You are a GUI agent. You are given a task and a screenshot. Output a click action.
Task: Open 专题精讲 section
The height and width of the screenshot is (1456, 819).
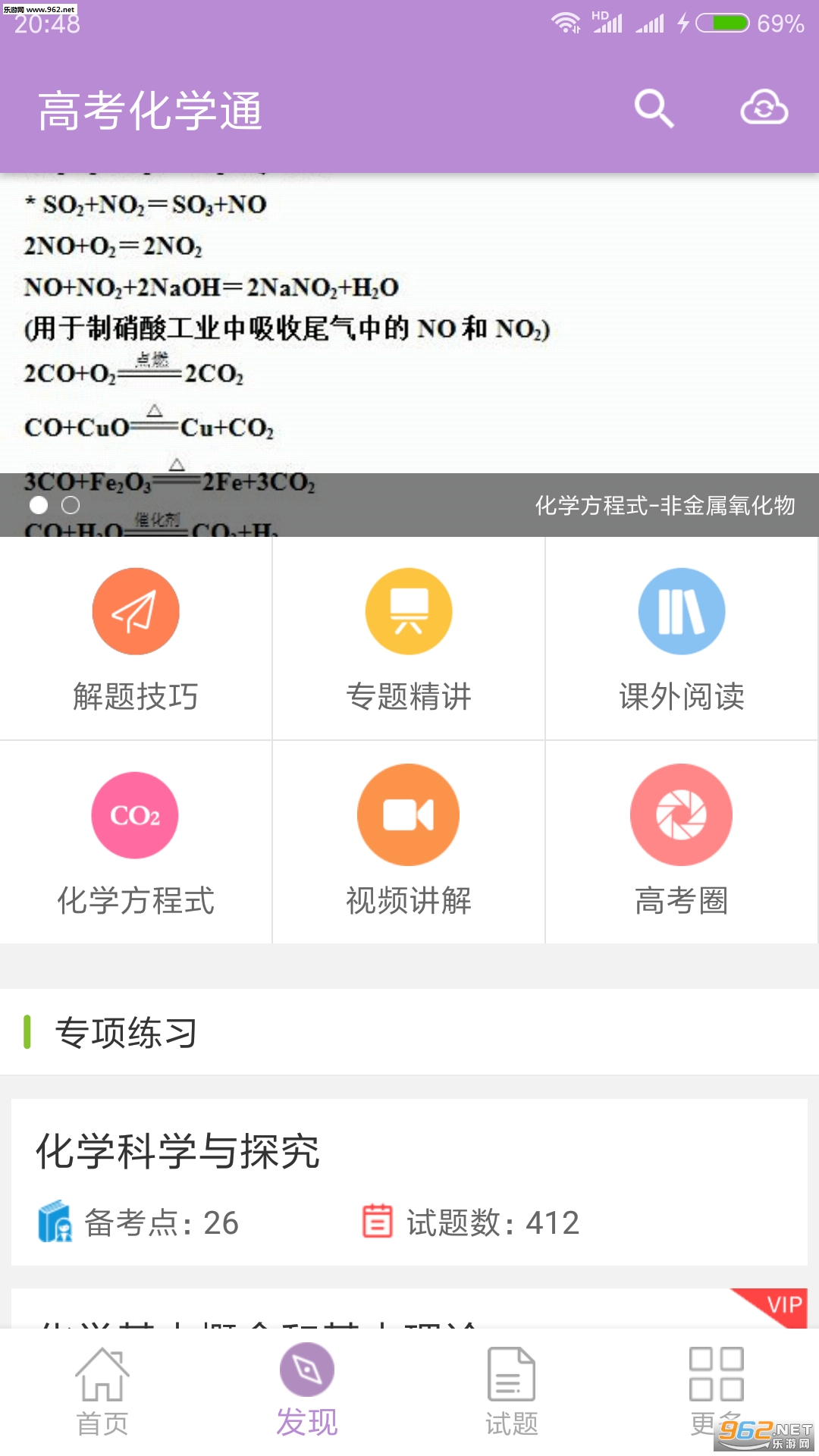(409, 639)
